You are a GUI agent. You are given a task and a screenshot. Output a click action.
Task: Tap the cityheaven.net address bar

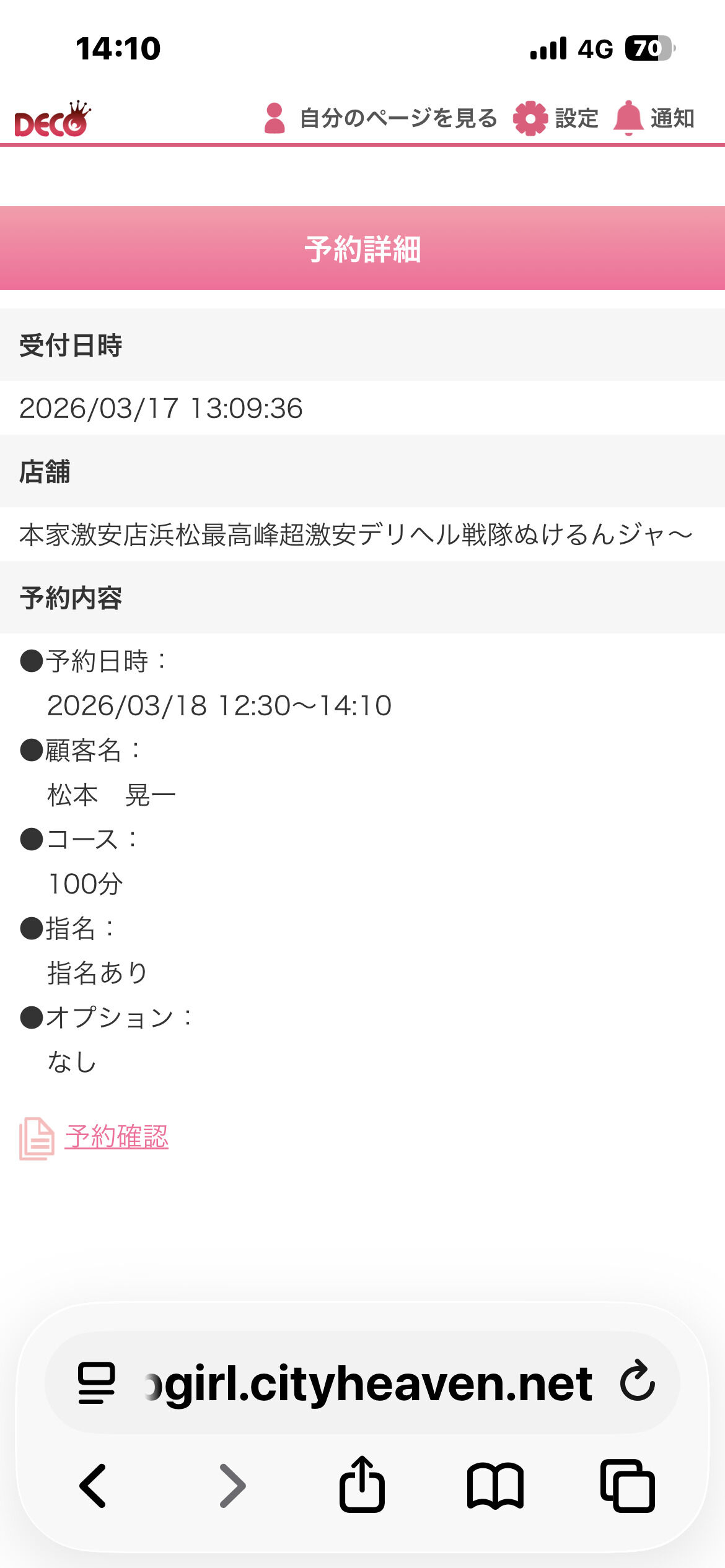point(368,1383)
